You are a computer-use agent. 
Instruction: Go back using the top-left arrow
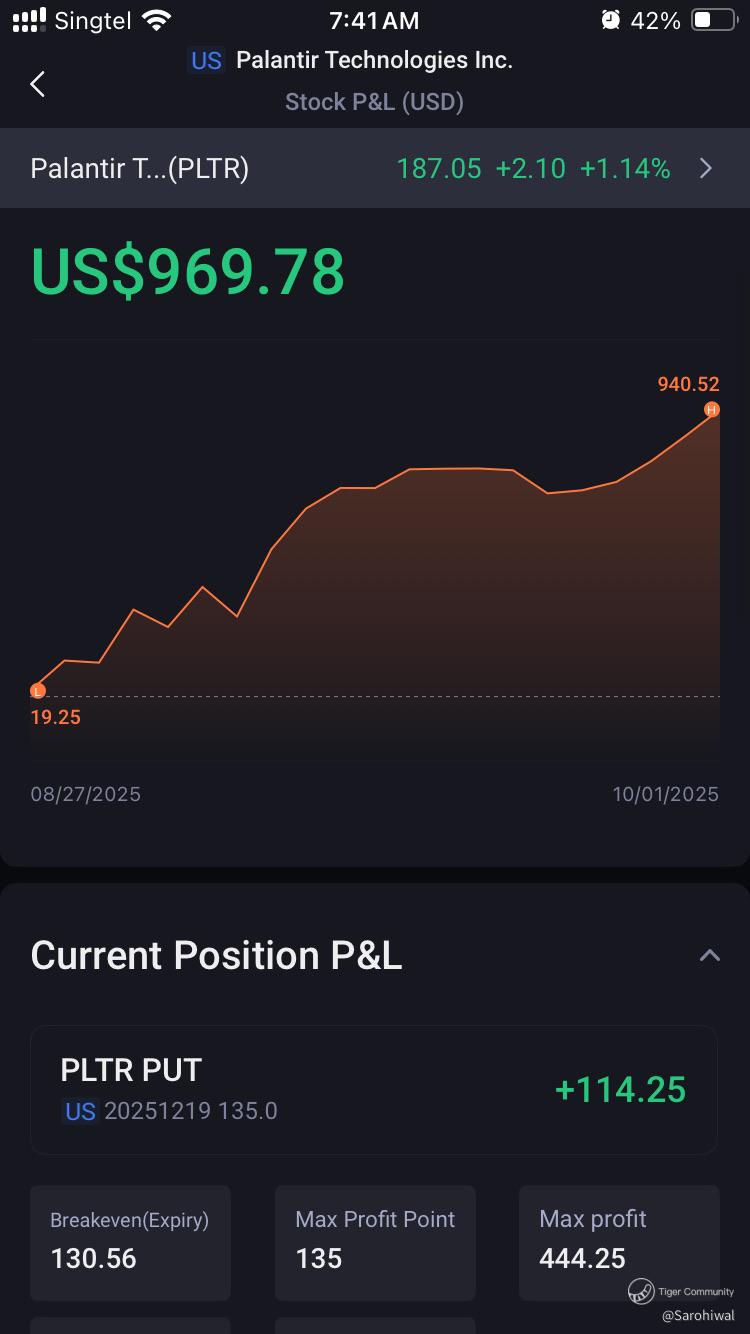coord(38,84)
